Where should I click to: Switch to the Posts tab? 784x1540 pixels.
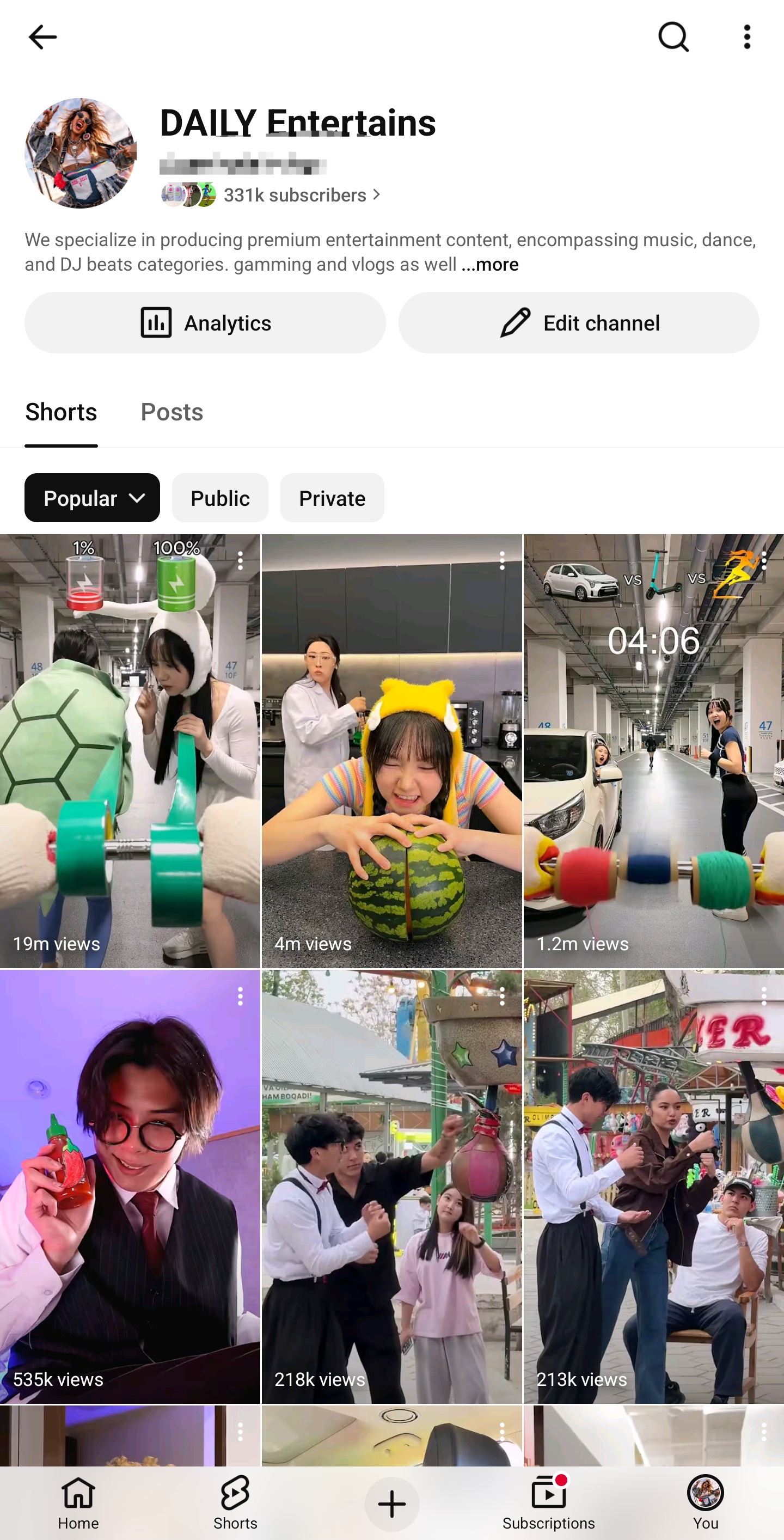coord(172,412)
